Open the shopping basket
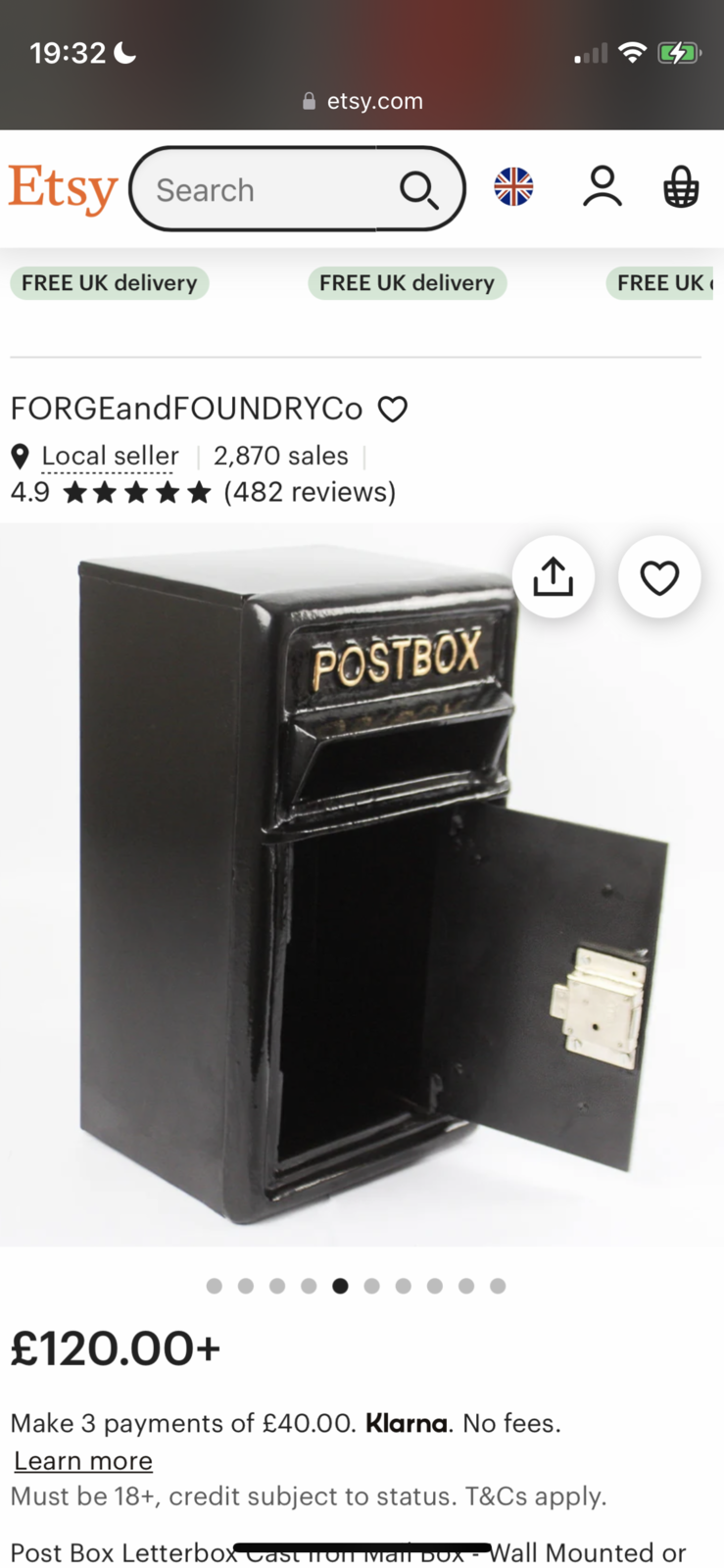Screen dimensions: 724x1568 tap(680, 186)
